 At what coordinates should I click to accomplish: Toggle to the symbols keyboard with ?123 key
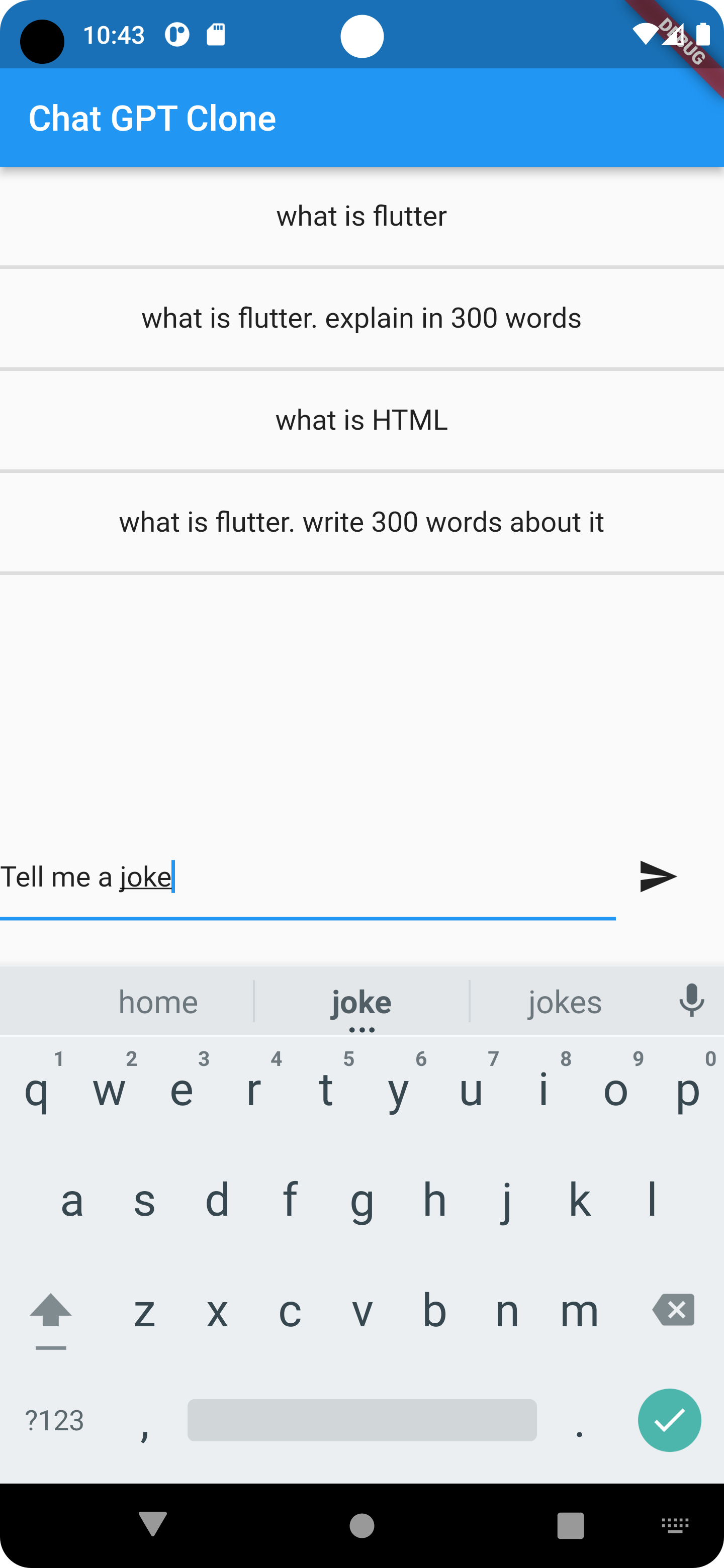pyautogui.click(x=55, y=1420)
